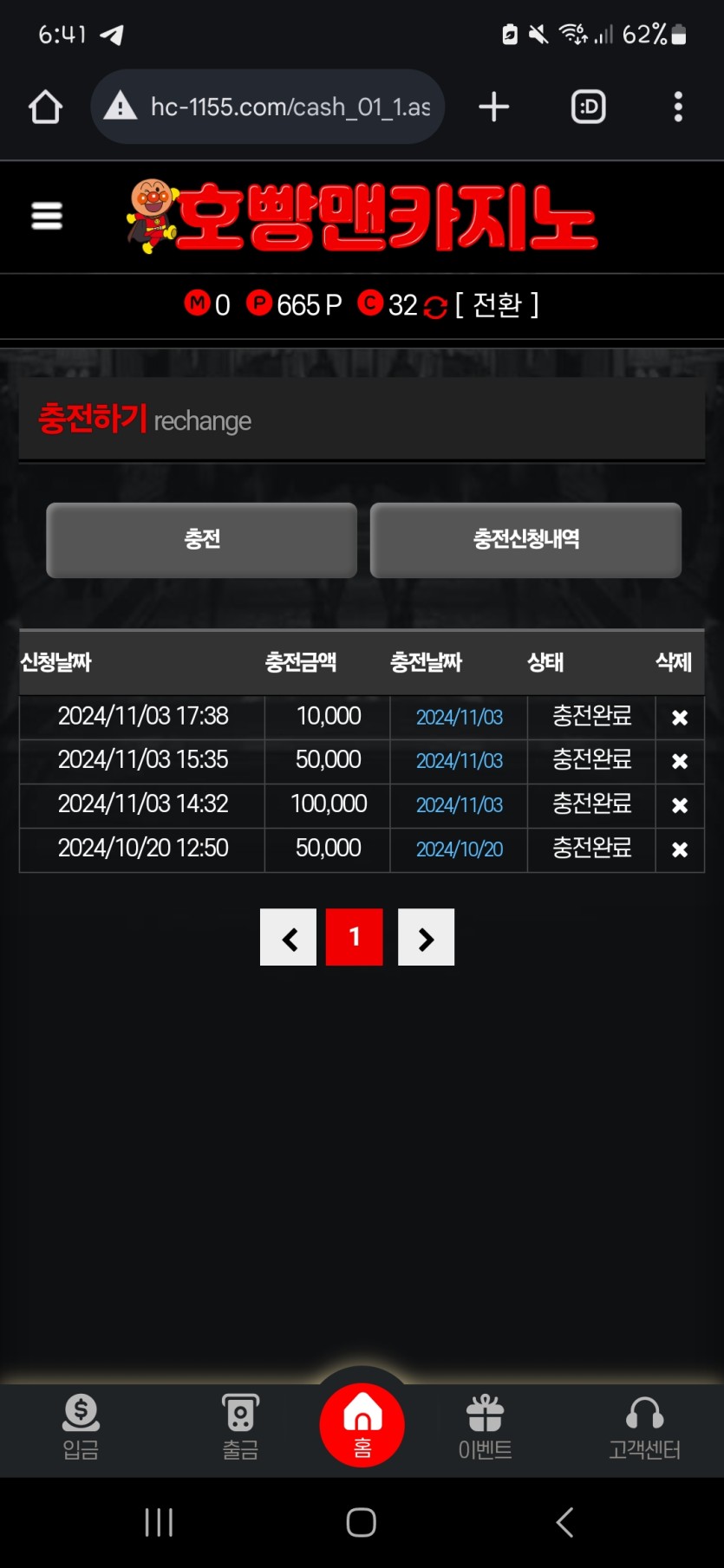Open the browser overflow menu
The image size is (724, 1568).
coord(678,107)
